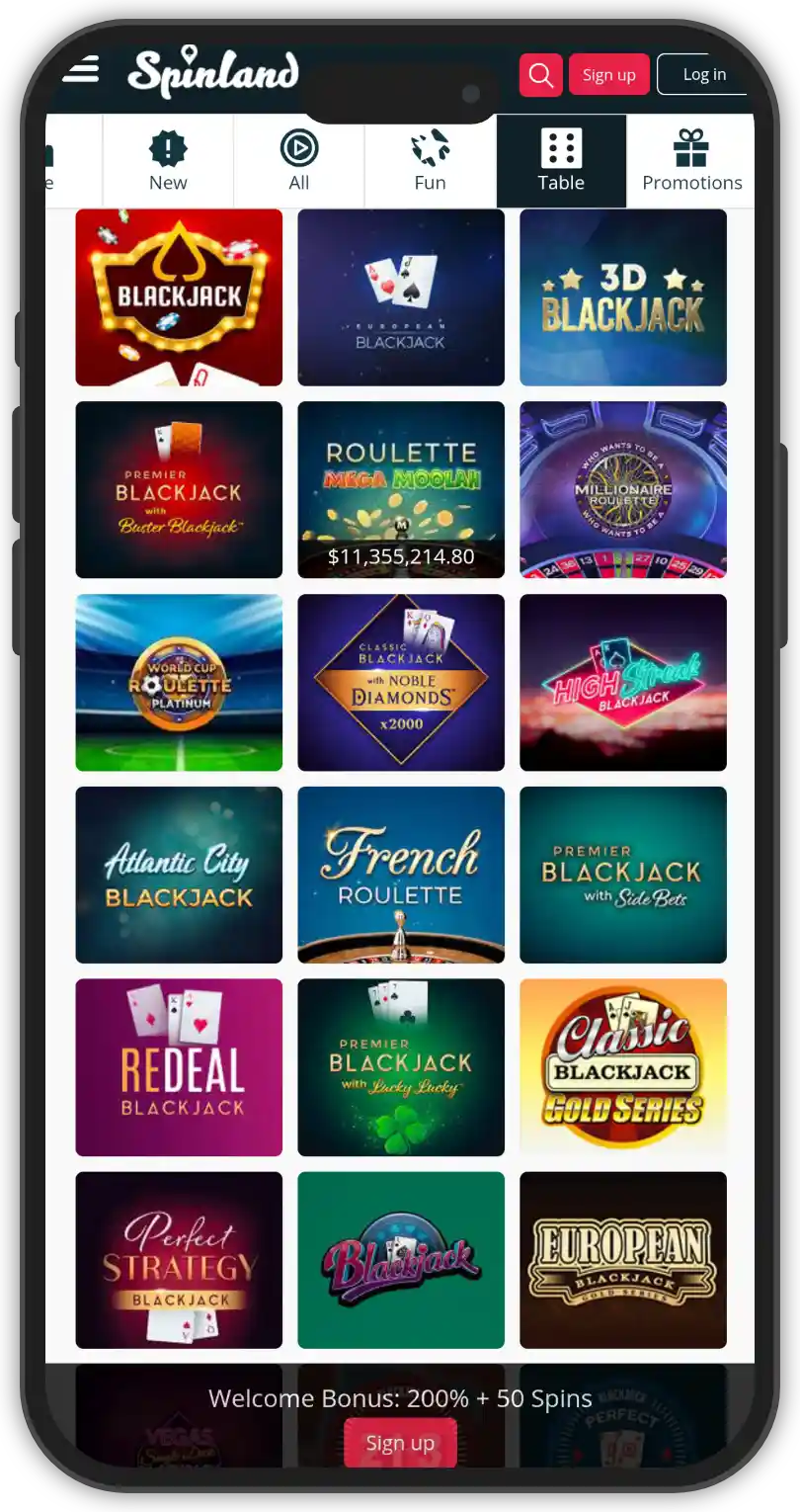Select Atlantic City Blackjack
This screenshot has height=1512, width=800.
click(179, 875)
